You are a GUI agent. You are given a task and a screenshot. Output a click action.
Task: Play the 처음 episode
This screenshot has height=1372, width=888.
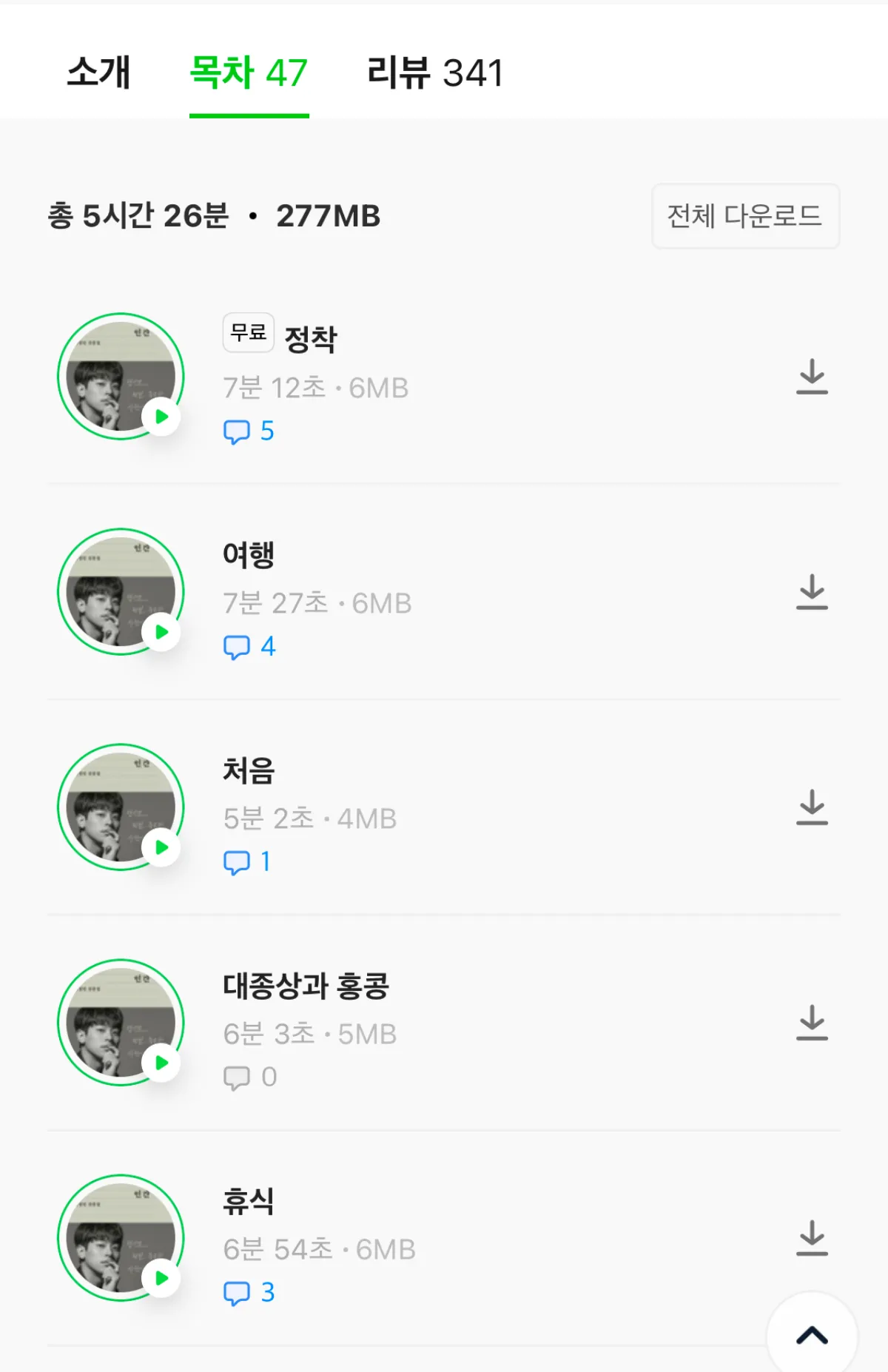(160, 847)
